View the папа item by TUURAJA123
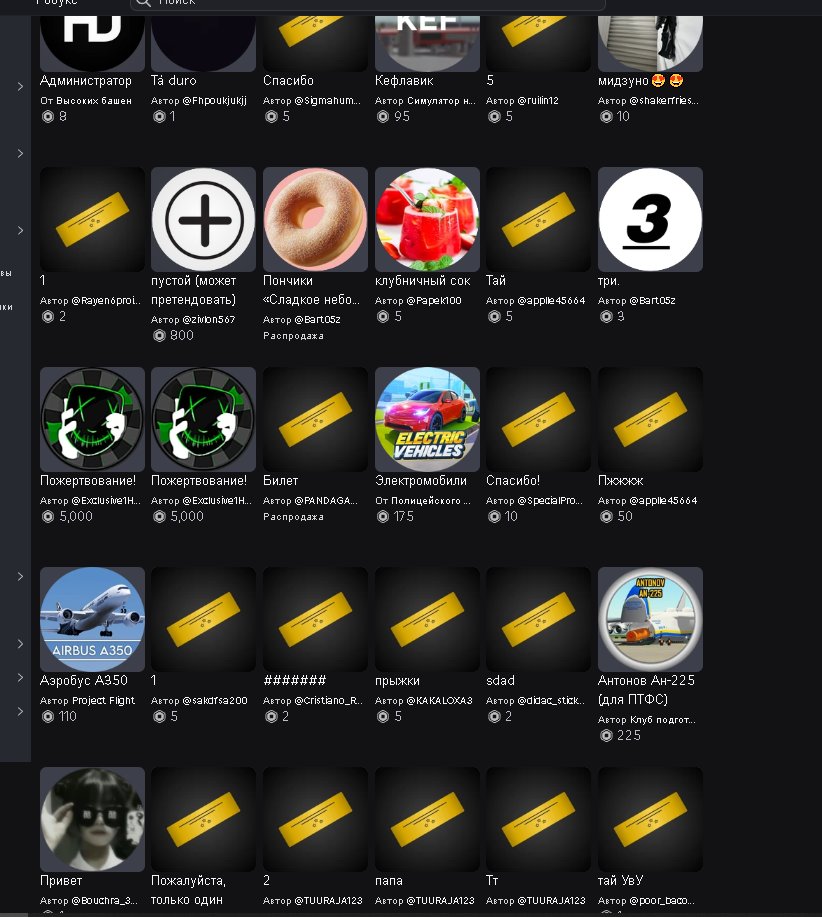The height and width of the screenshot is (917, 822). 427,819
